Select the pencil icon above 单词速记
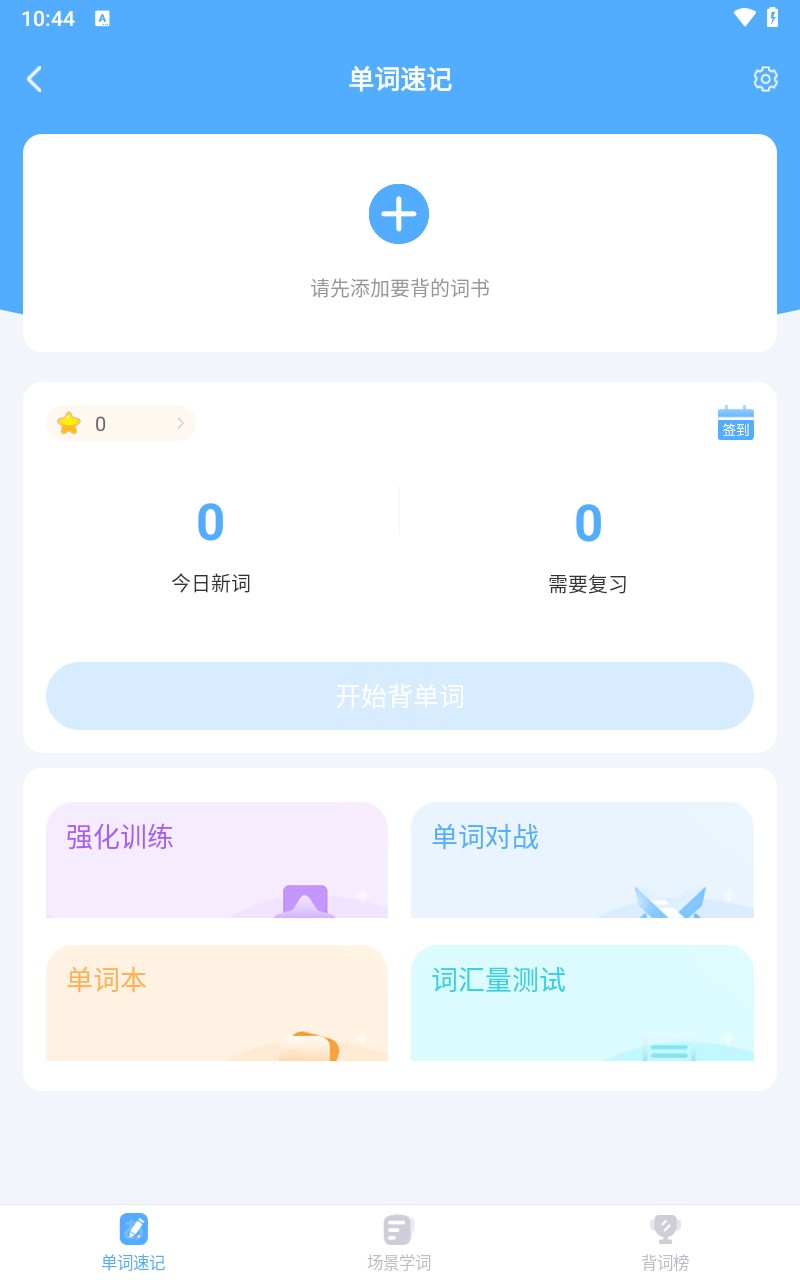 (133, 1228)
